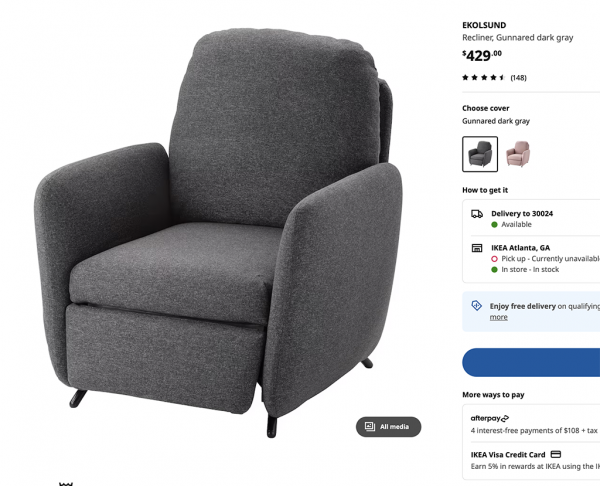The width and height of the screenshot is (600, 486).
Task: Open the star rating reviews (148)
Action: tap(494, 78)
